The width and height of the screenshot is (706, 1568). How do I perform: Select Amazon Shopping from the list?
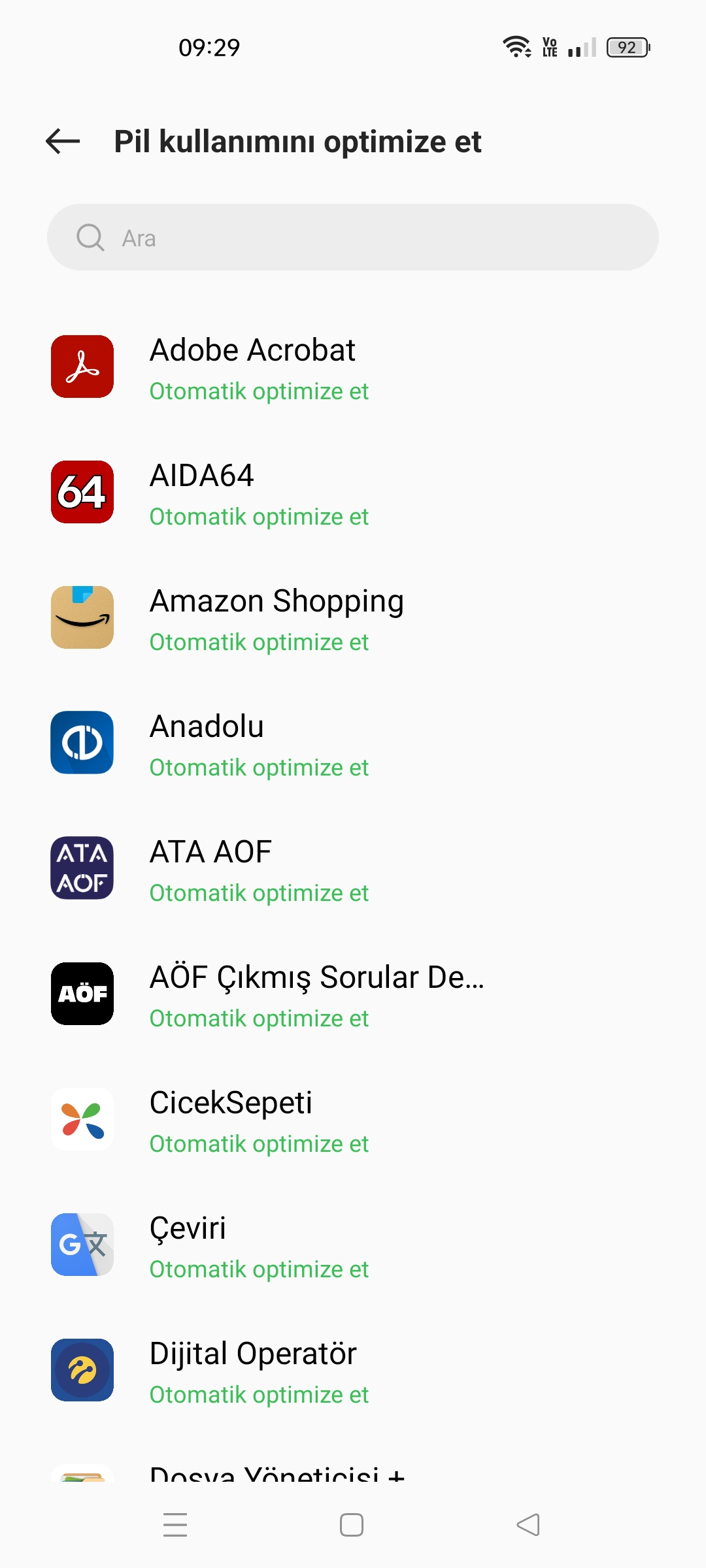[353, 617]
